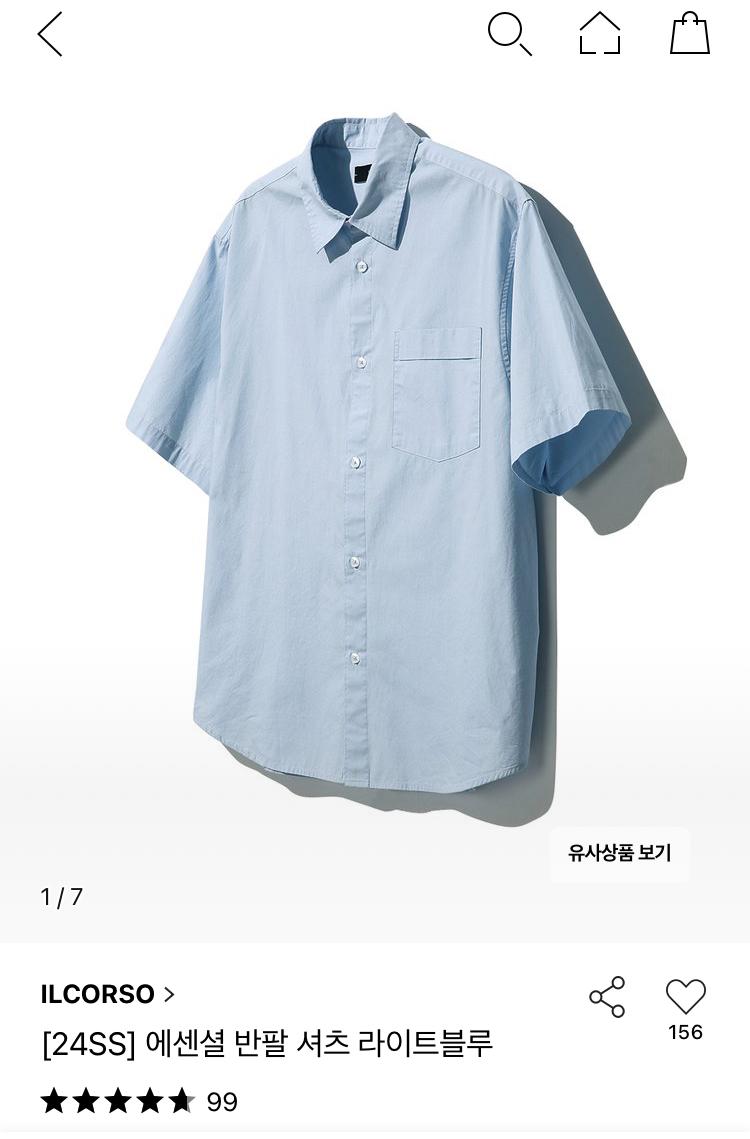This screenshot has height=1139, width=750.
Task: Open the ILCORSO brand page
Action: [108, 994]
